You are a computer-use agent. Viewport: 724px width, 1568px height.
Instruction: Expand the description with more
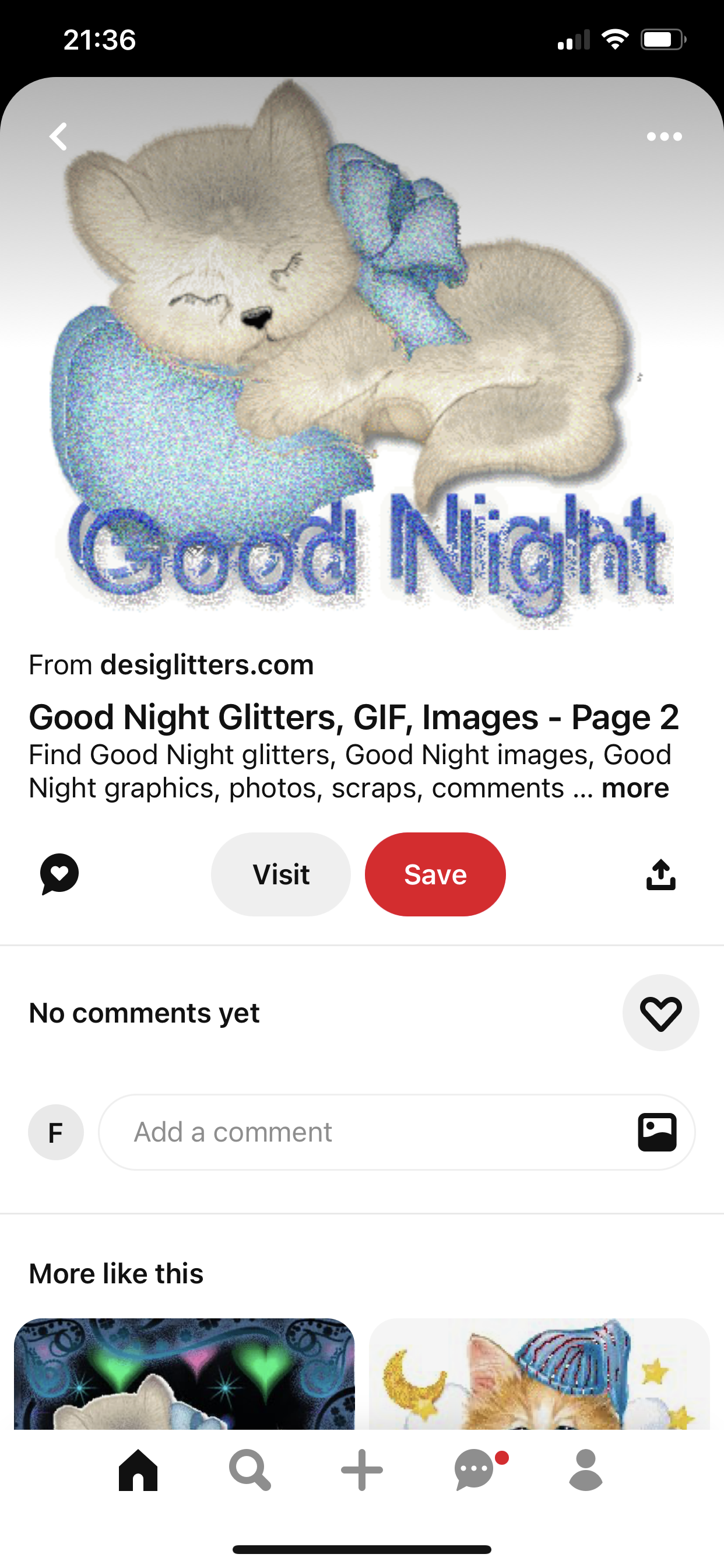tap(635, 788)
